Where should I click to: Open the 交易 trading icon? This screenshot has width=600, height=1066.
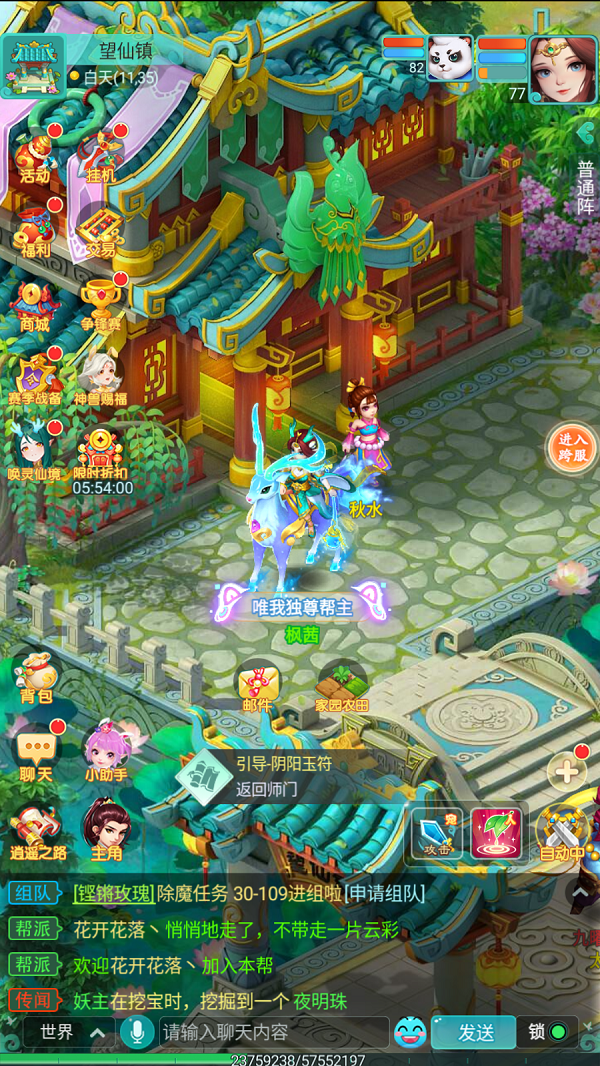point(100,230)
